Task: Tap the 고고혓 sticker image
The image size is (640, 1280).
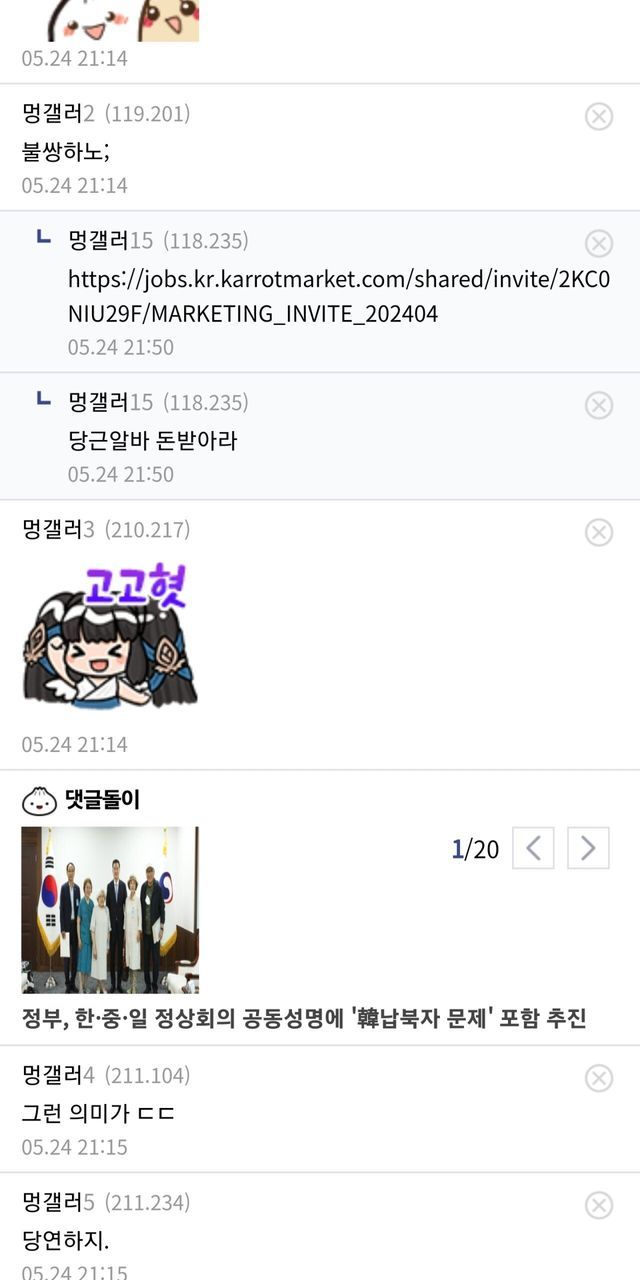Action: (110, 636)
